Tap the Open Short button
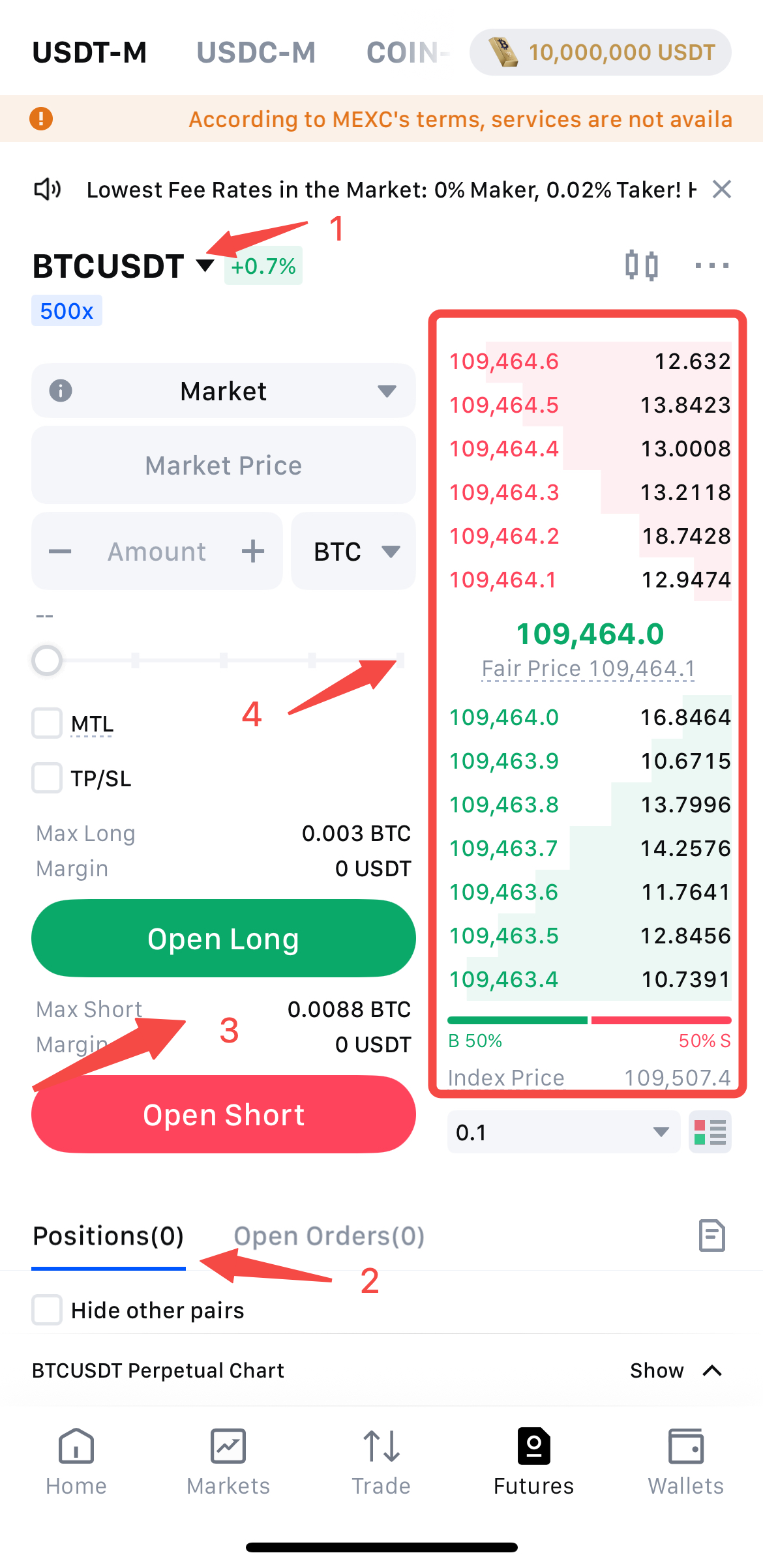763x1568 pixels. pyautogui.click(x=224, y=1114)
